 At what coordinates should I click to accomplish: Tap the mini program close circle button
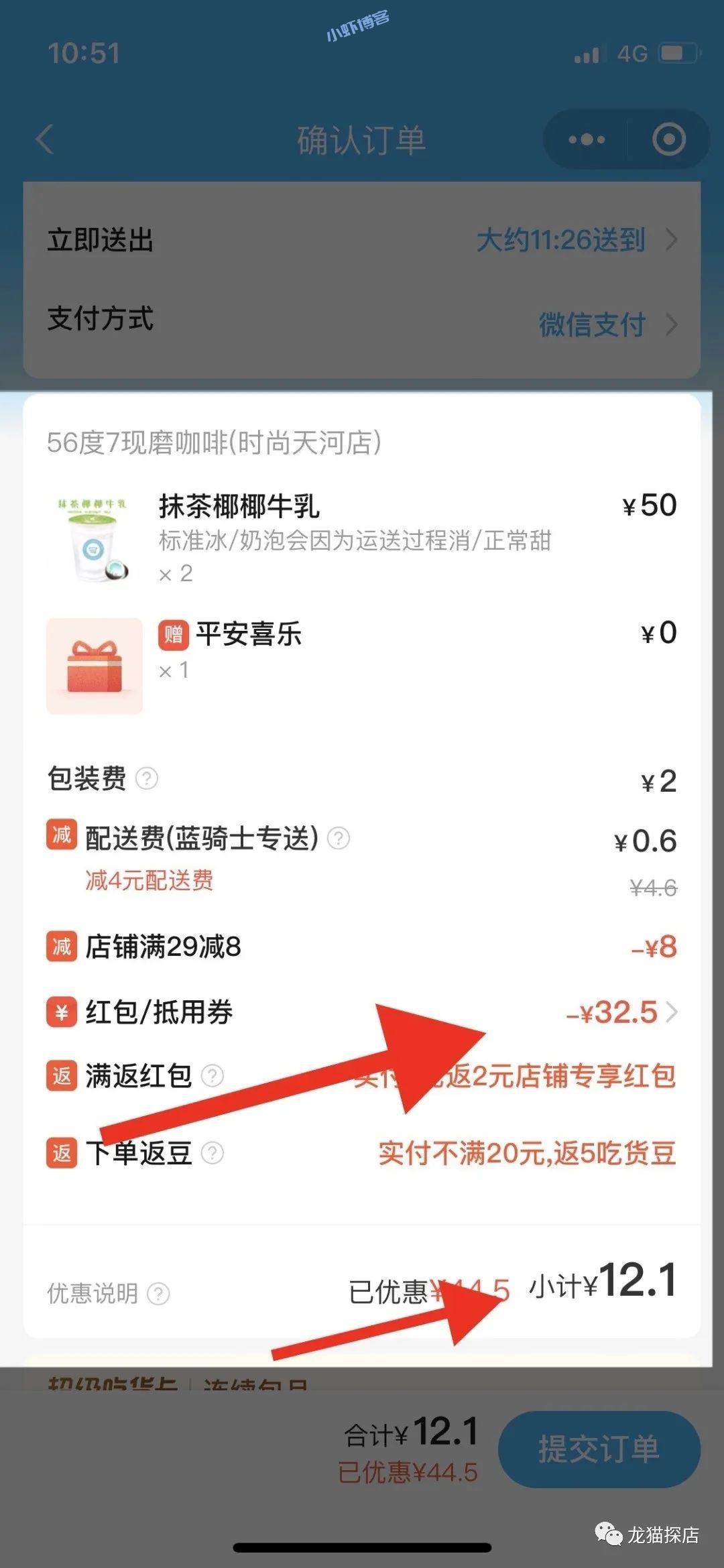tap(666, 139)
